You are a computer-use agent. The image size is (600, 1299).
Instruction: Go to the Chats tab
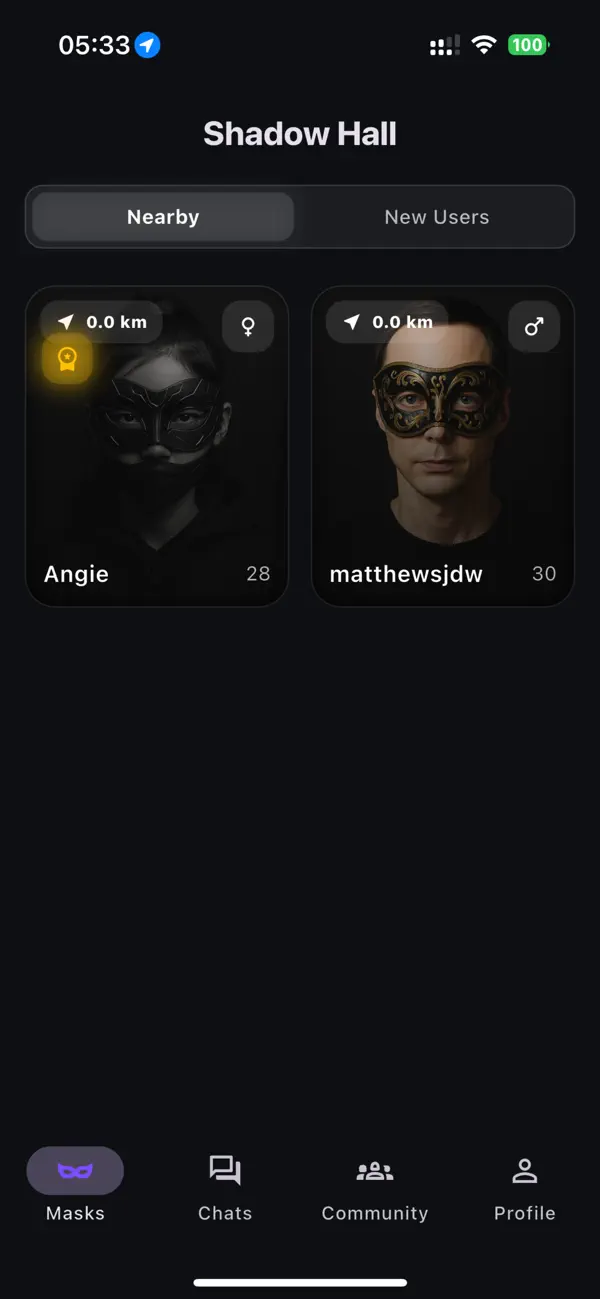pyautogui.click(x=225, y=1187)
